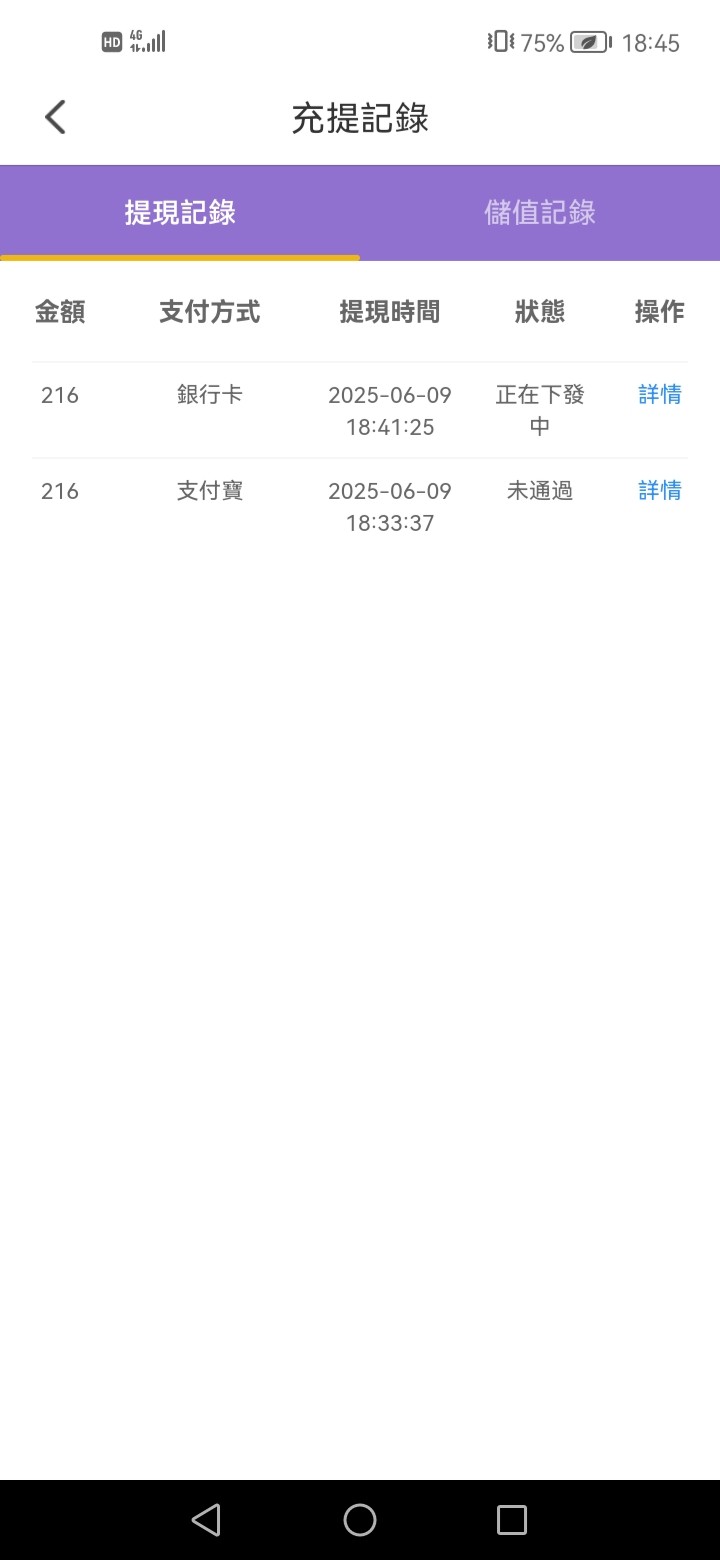The width and height of the screenshot is (720, 1560).
Task: Select the 提現記錄 tab
Action: (x=180, y=212)
